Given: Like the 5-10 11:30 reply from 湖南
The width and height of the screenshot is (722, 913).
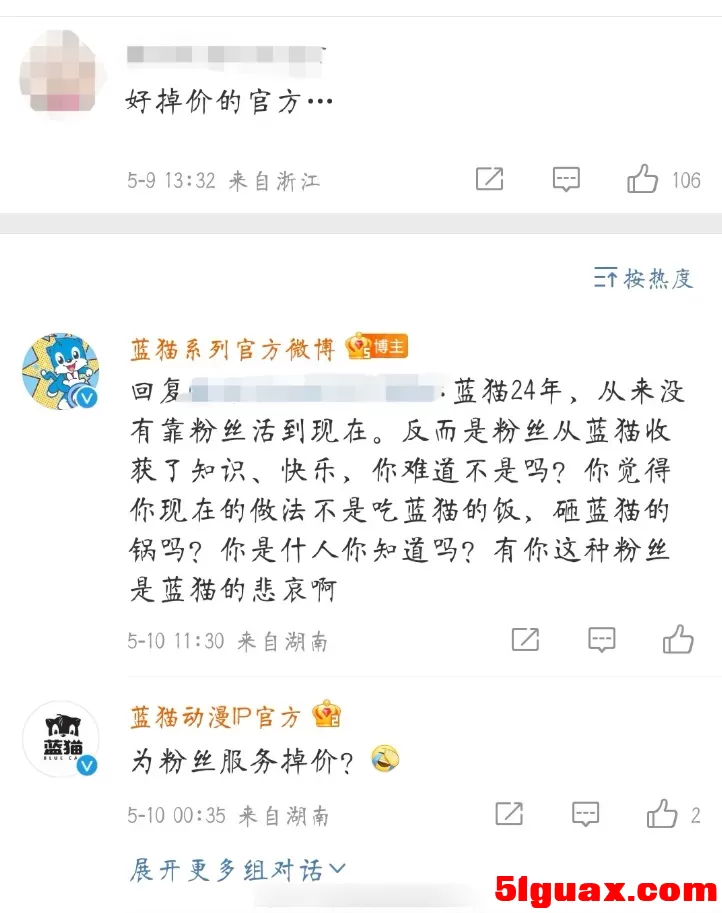Looking at the screenshot, I should click(678, 640).
